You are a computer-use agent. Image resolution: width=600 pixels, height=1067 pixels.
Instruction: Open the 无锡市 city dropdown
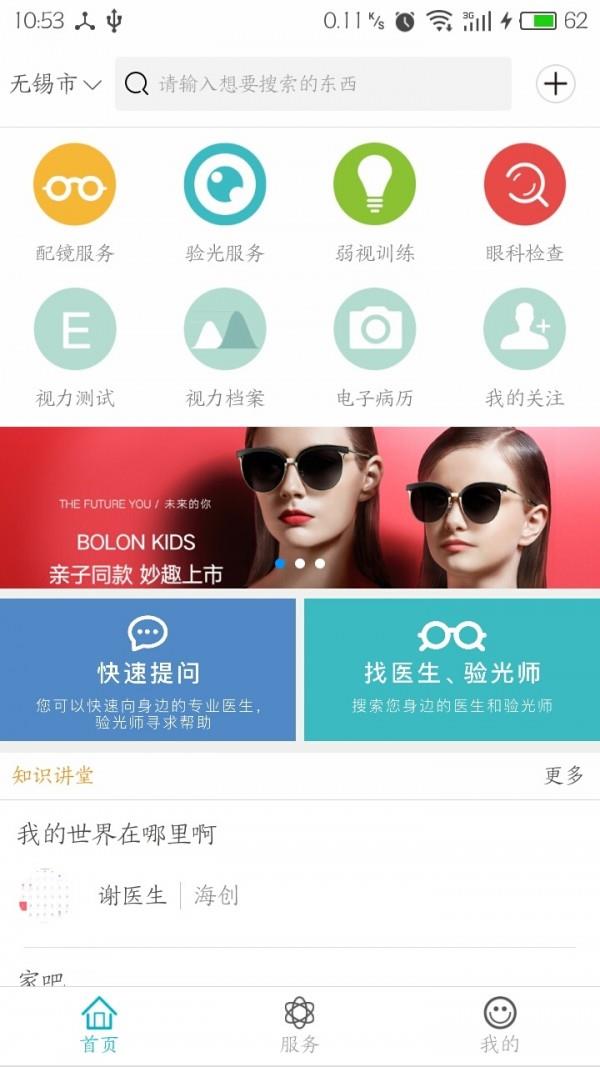(x=56, y=84)
